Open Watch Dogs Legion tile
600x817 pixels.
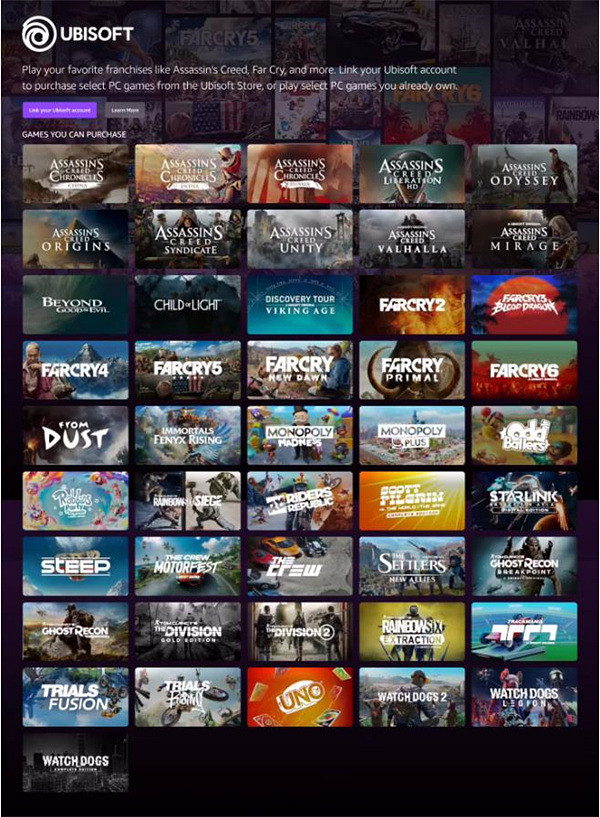[524, 696]
